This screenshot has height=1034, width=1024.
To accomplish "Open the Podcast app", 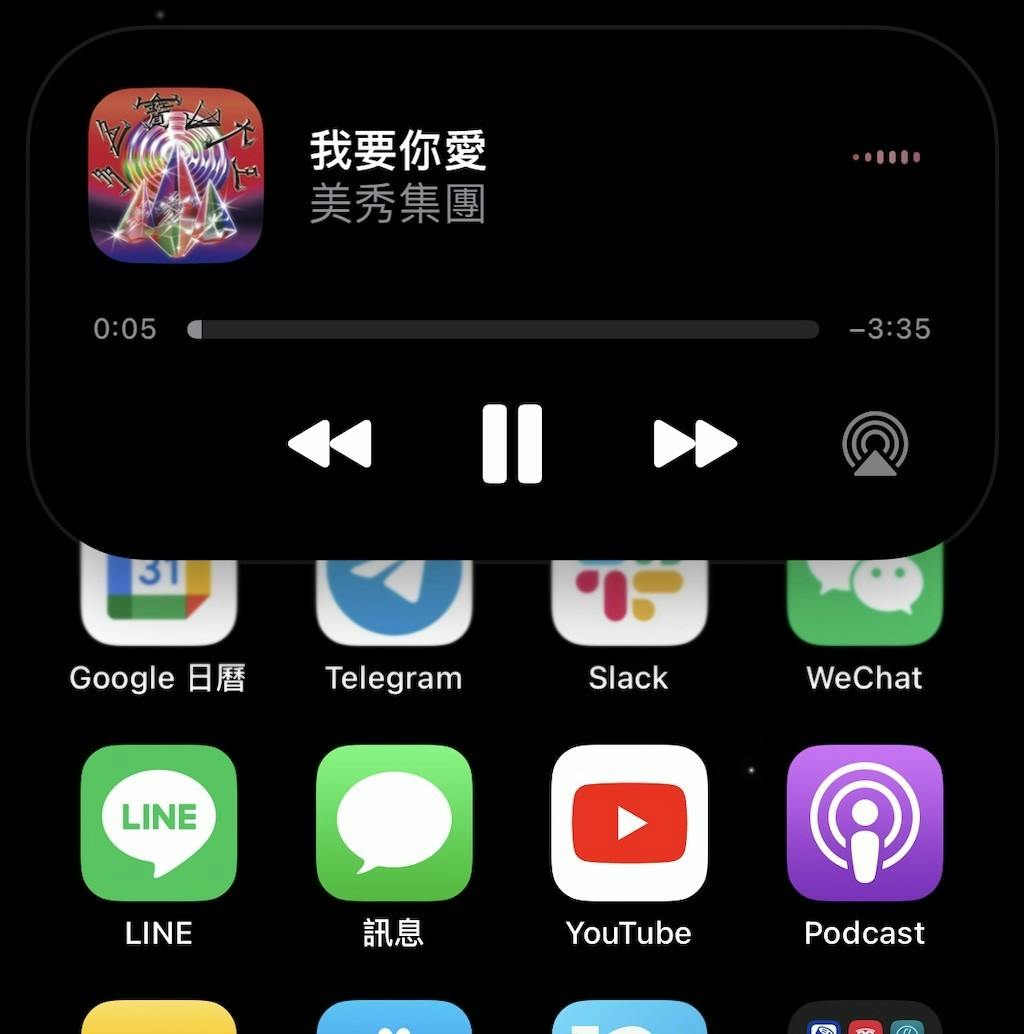I will point(865,823).
